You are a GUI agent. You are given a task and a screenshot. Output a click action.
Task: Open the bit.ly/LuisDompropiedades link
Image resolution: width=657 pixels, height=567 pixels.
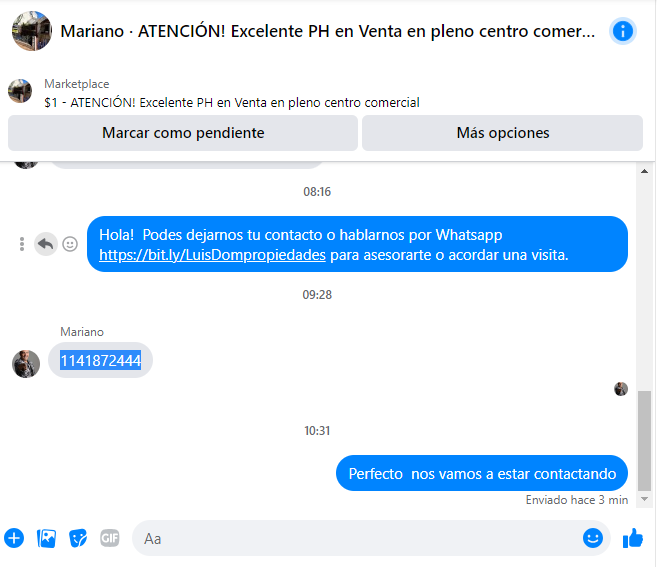[212, 255]
